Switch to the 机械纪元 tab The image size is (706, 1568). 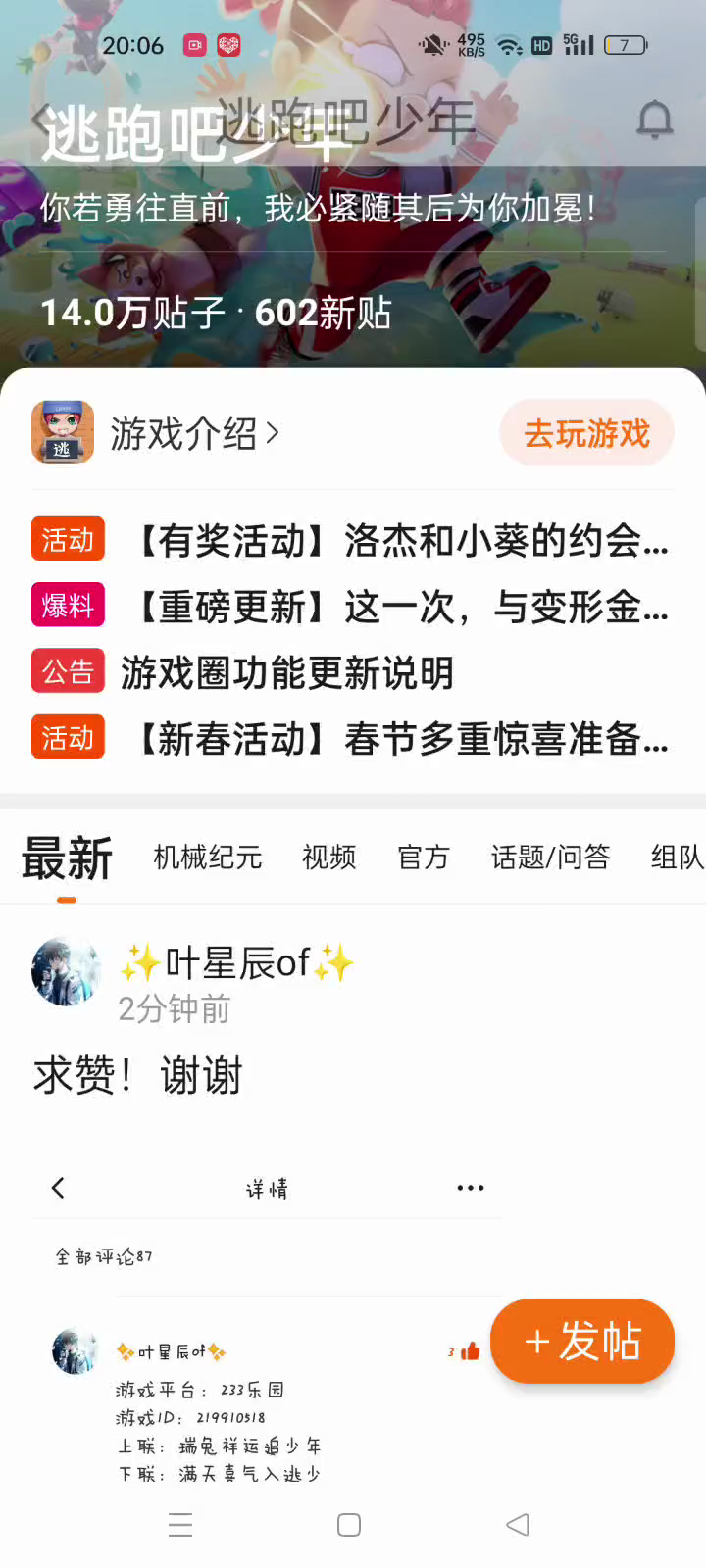tap(208, 857)
